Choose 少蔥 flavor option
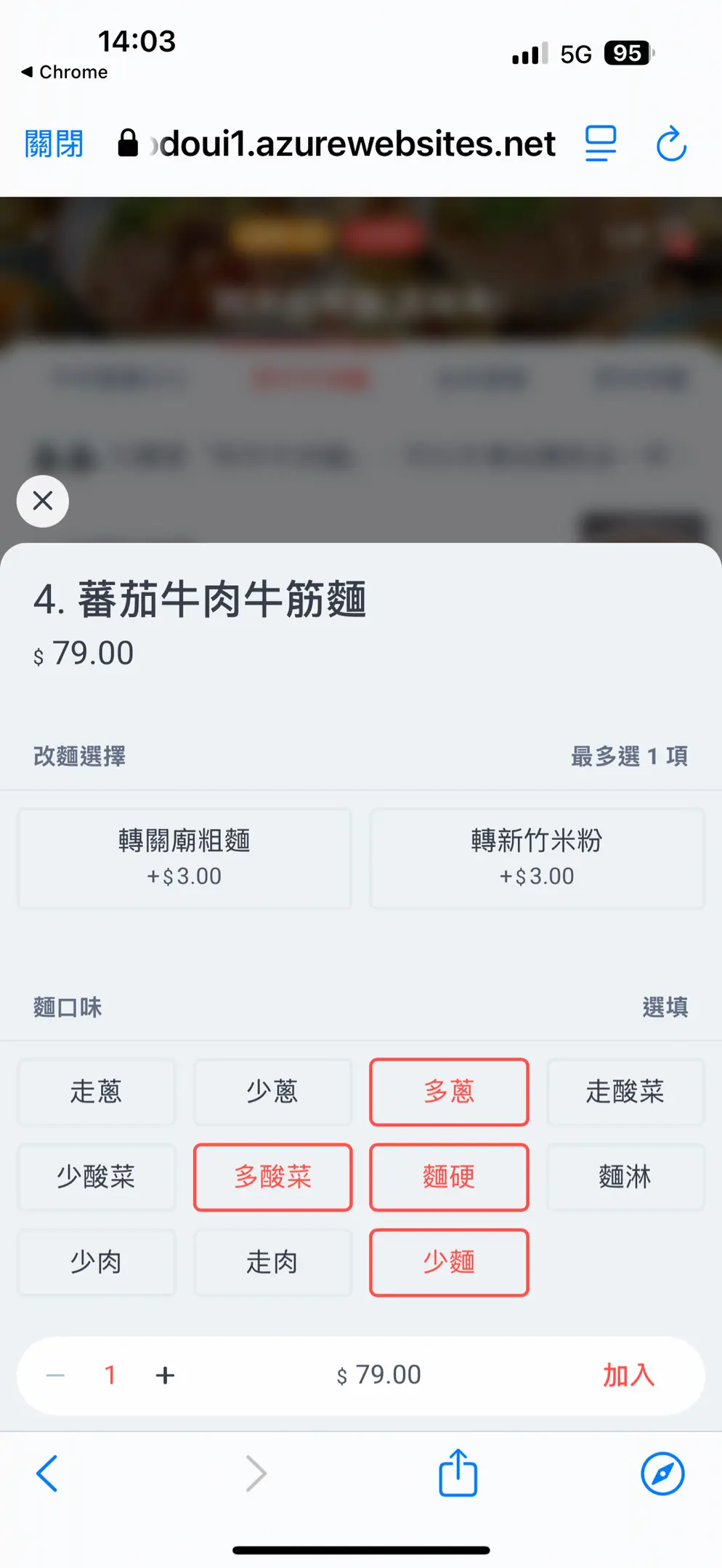722x1568 pixels. pyautogui.click(x=272, y=1092)
